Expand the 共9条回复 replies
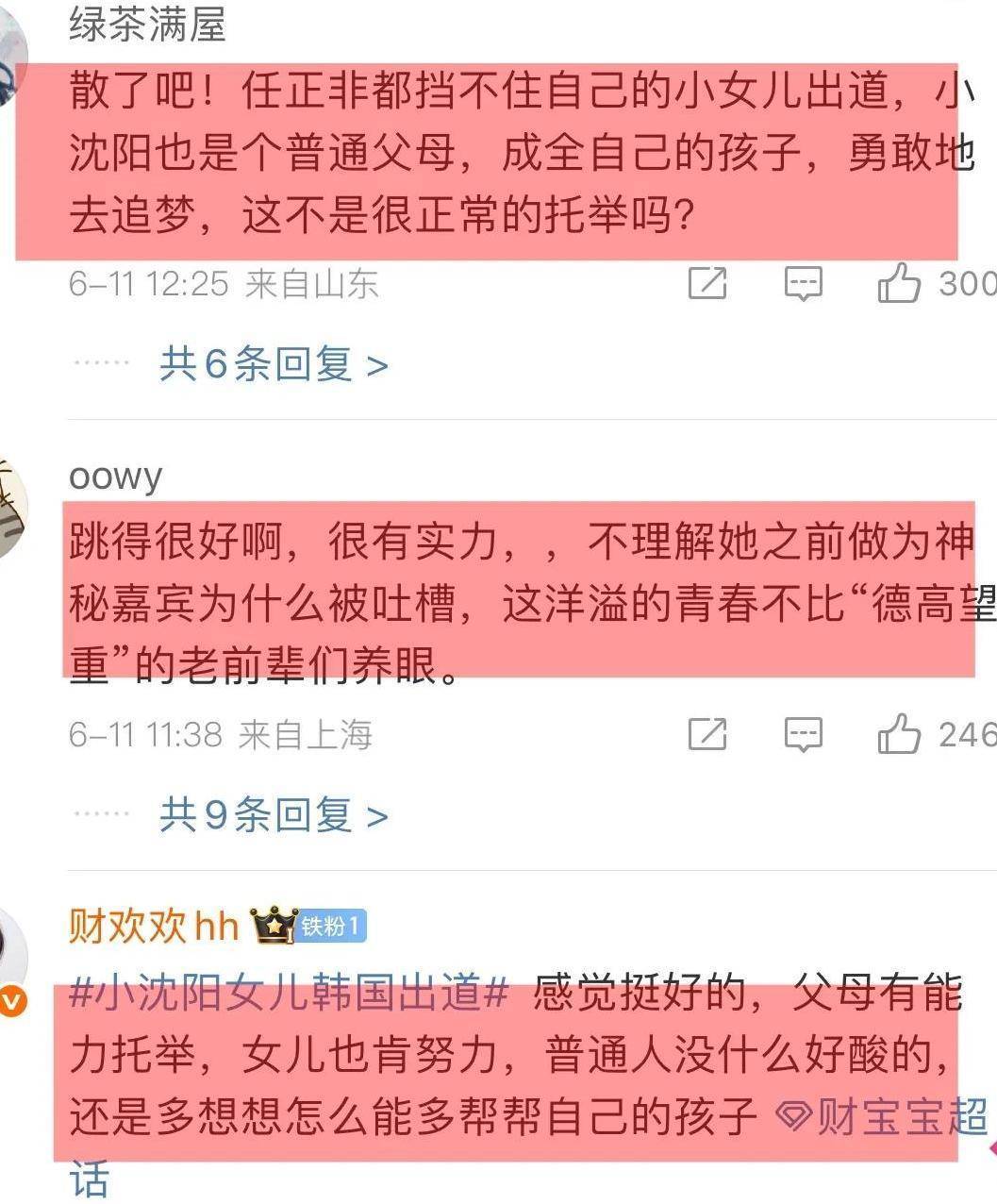The width and height of the screenshot is (997, 1204). 274,815
